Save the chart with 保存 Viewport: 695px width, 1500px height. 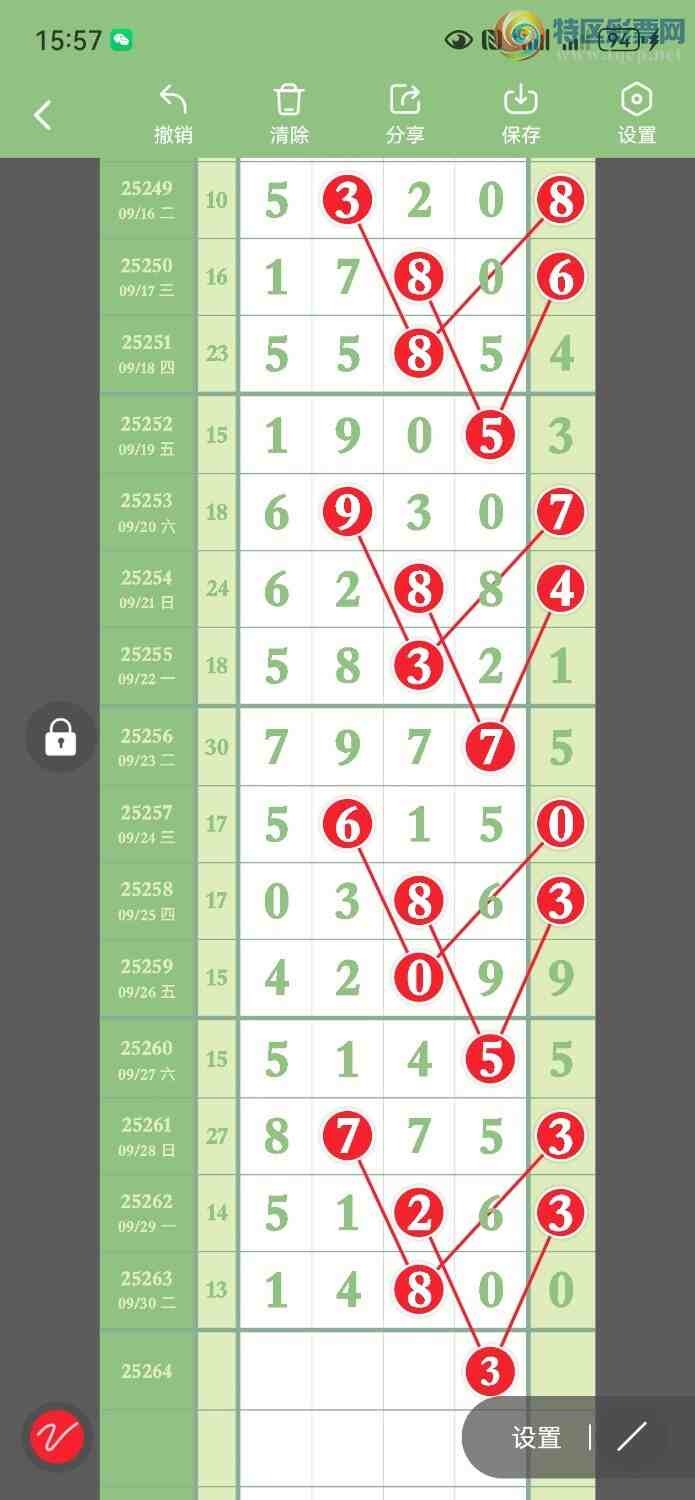tap(521, 114)
